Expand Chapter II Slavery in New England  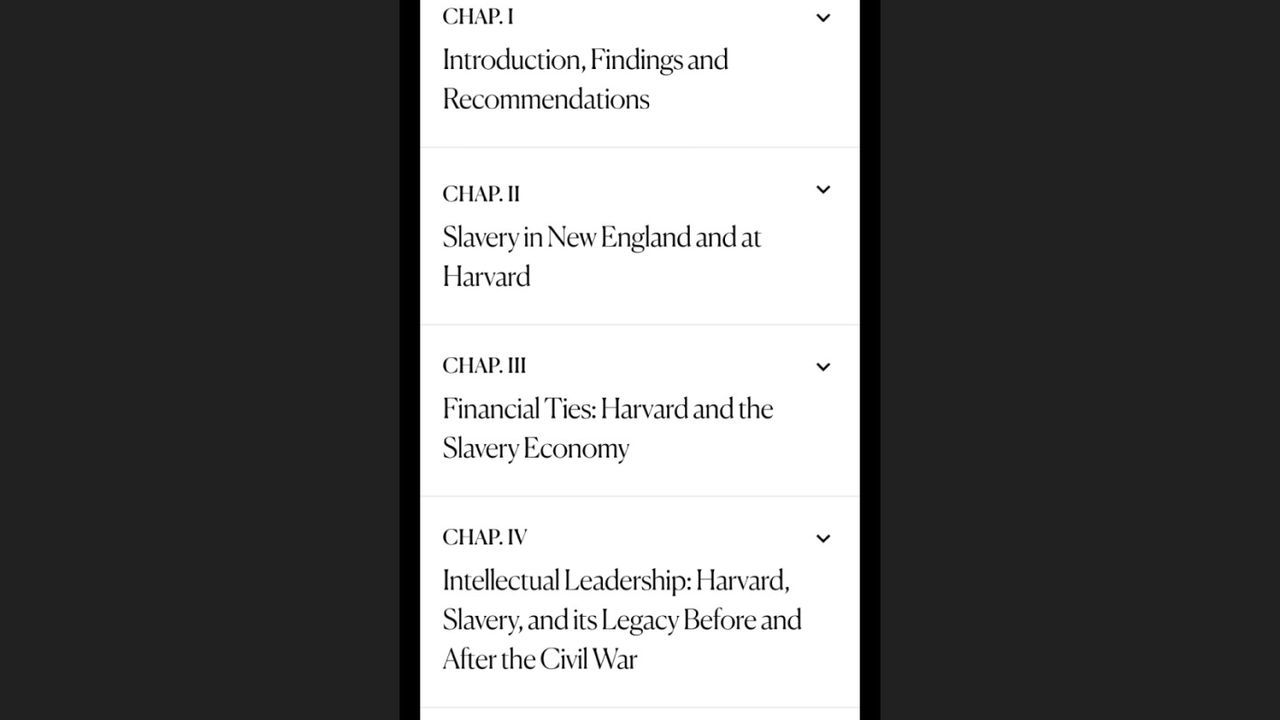(823, 190)
